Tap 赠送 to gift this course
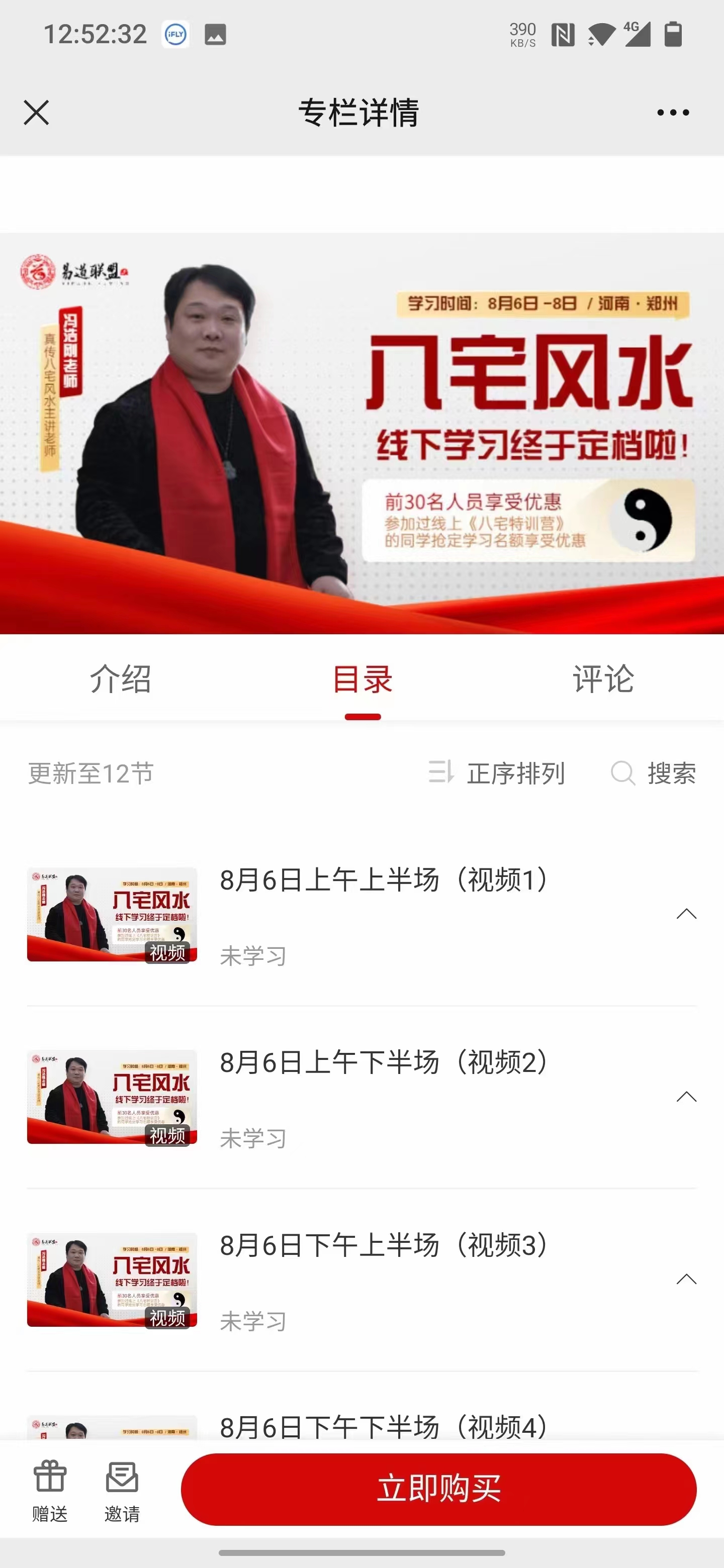Image resolution: width=724 pixels, height=1568 pixels. coord(50,1490)
